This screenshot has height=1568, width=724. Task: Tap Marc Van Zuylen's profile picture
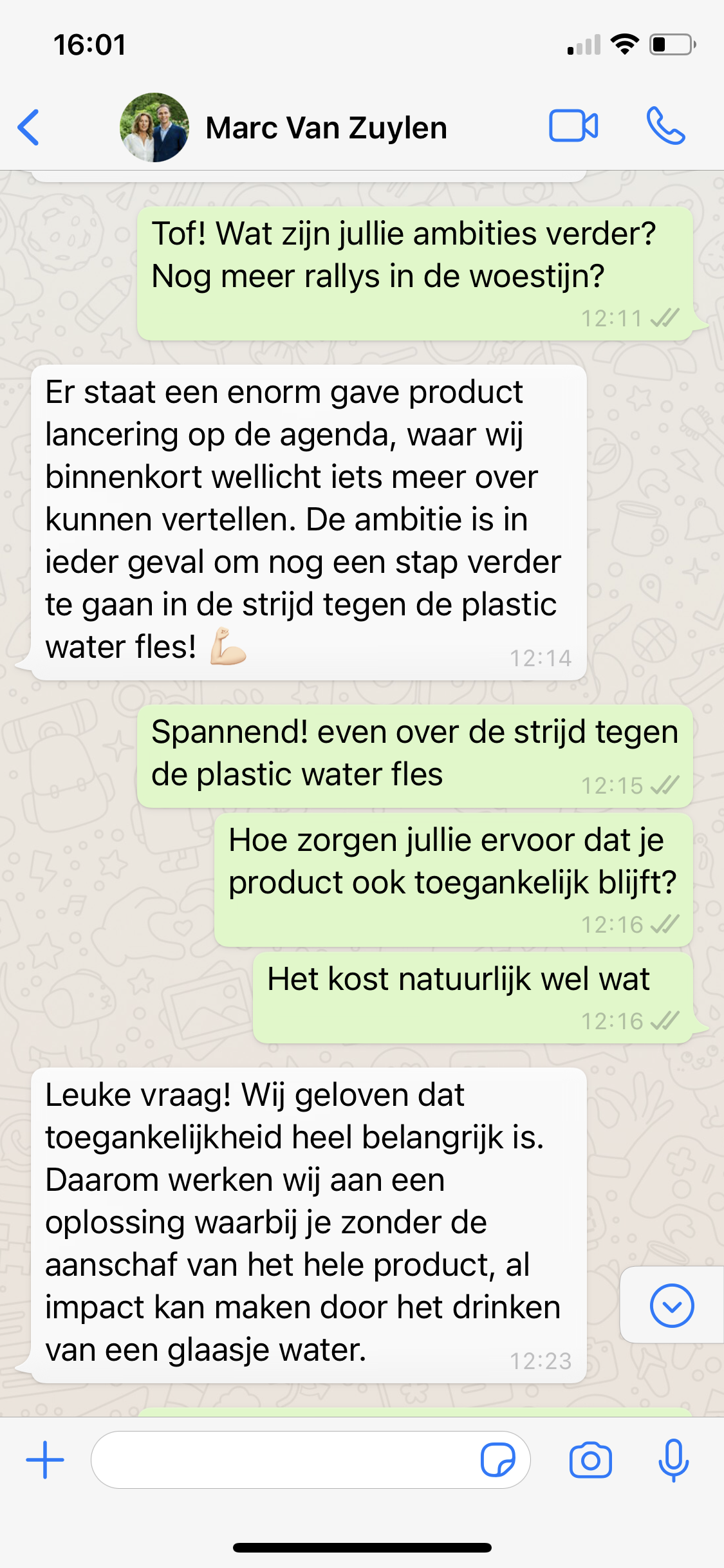coord(154,127)
